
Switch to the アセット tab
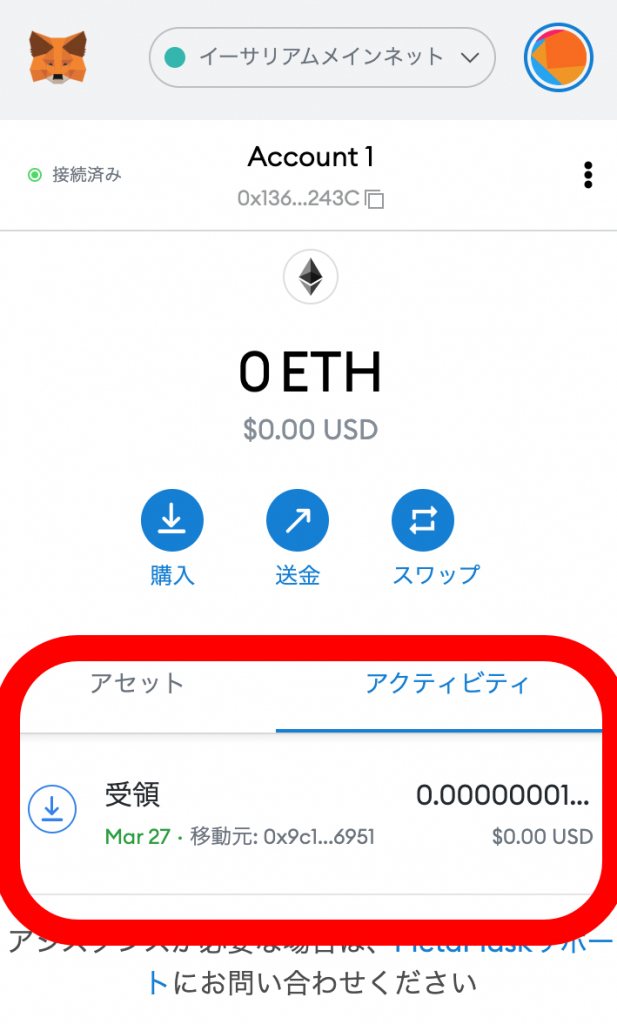point(137,684)
